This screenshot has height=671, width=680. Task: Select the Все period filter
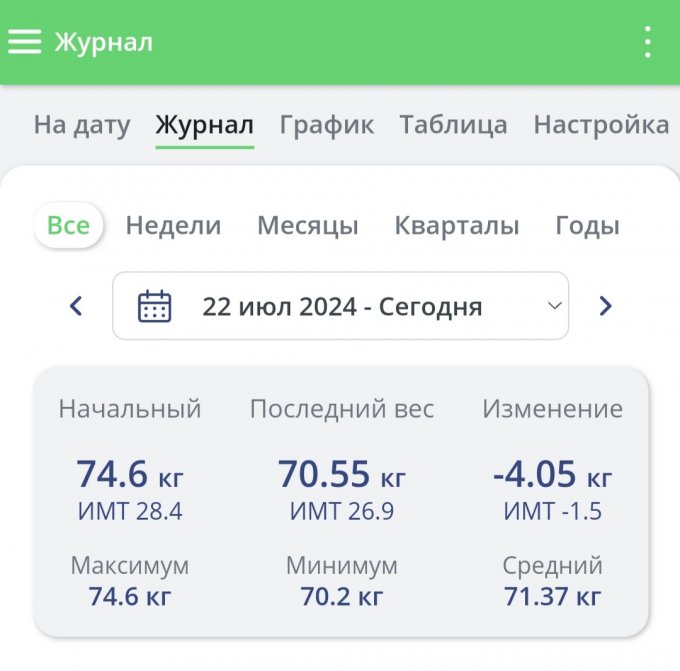(68, 226)
